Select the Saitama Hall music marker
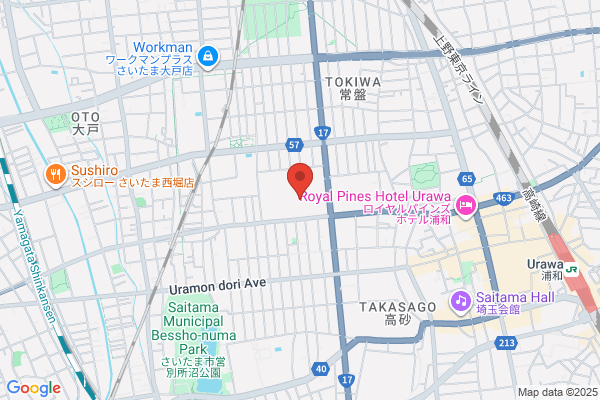Screen dimensions: 600x400 (x=461, y=302)
